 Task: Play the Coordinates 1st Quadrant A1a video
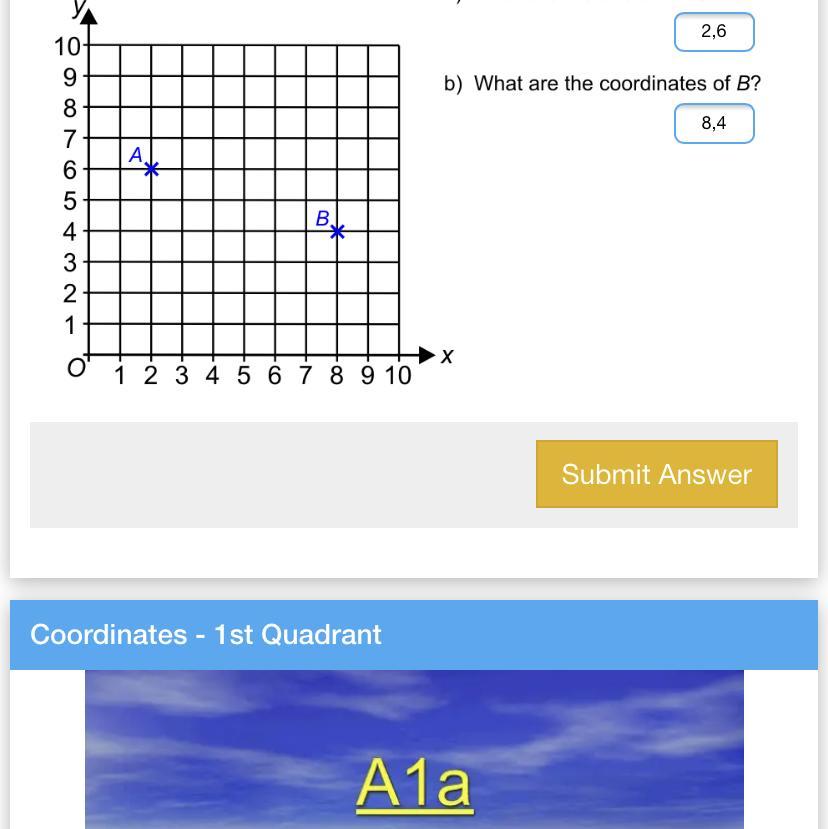[x=414, y=749]
